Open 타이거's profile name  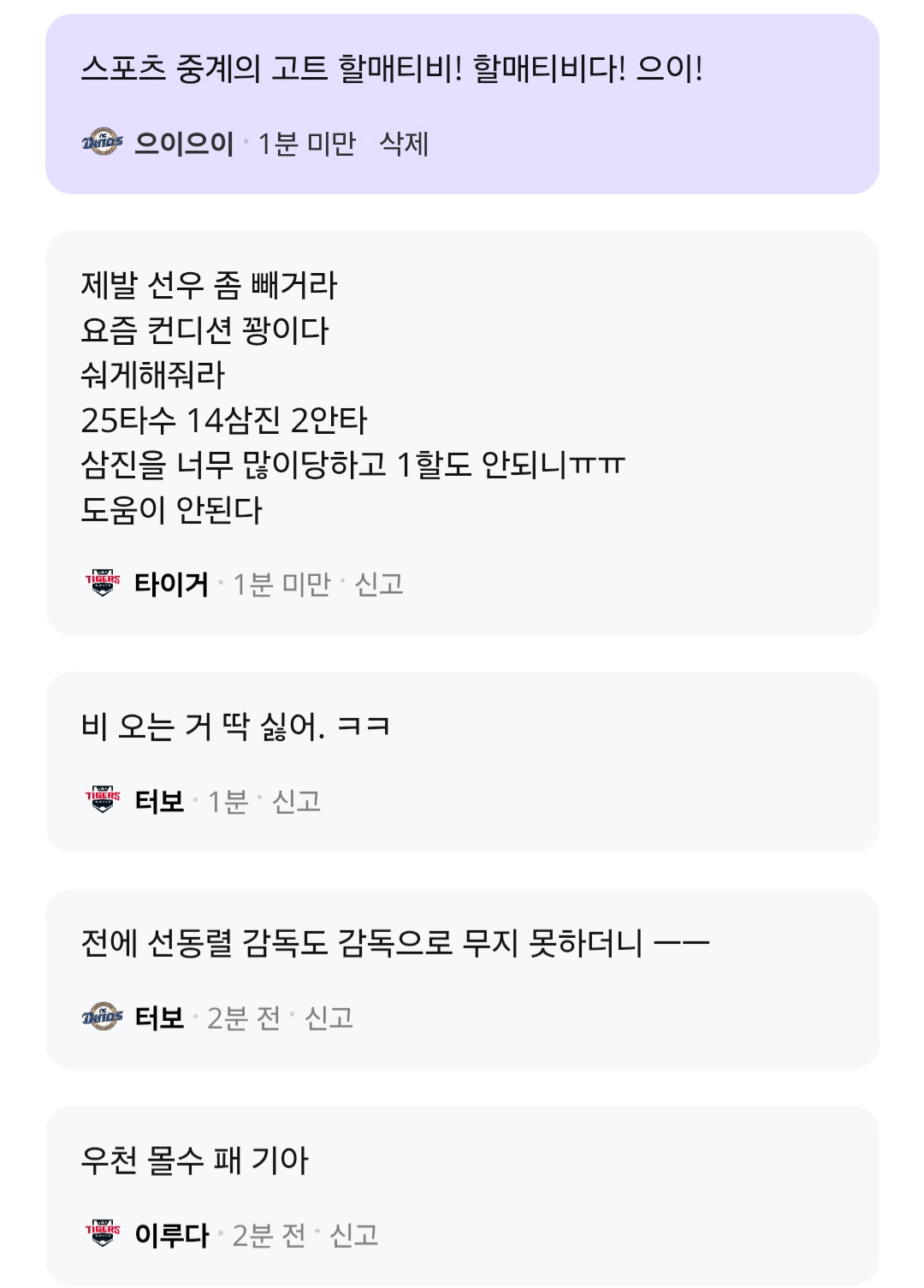171,585
